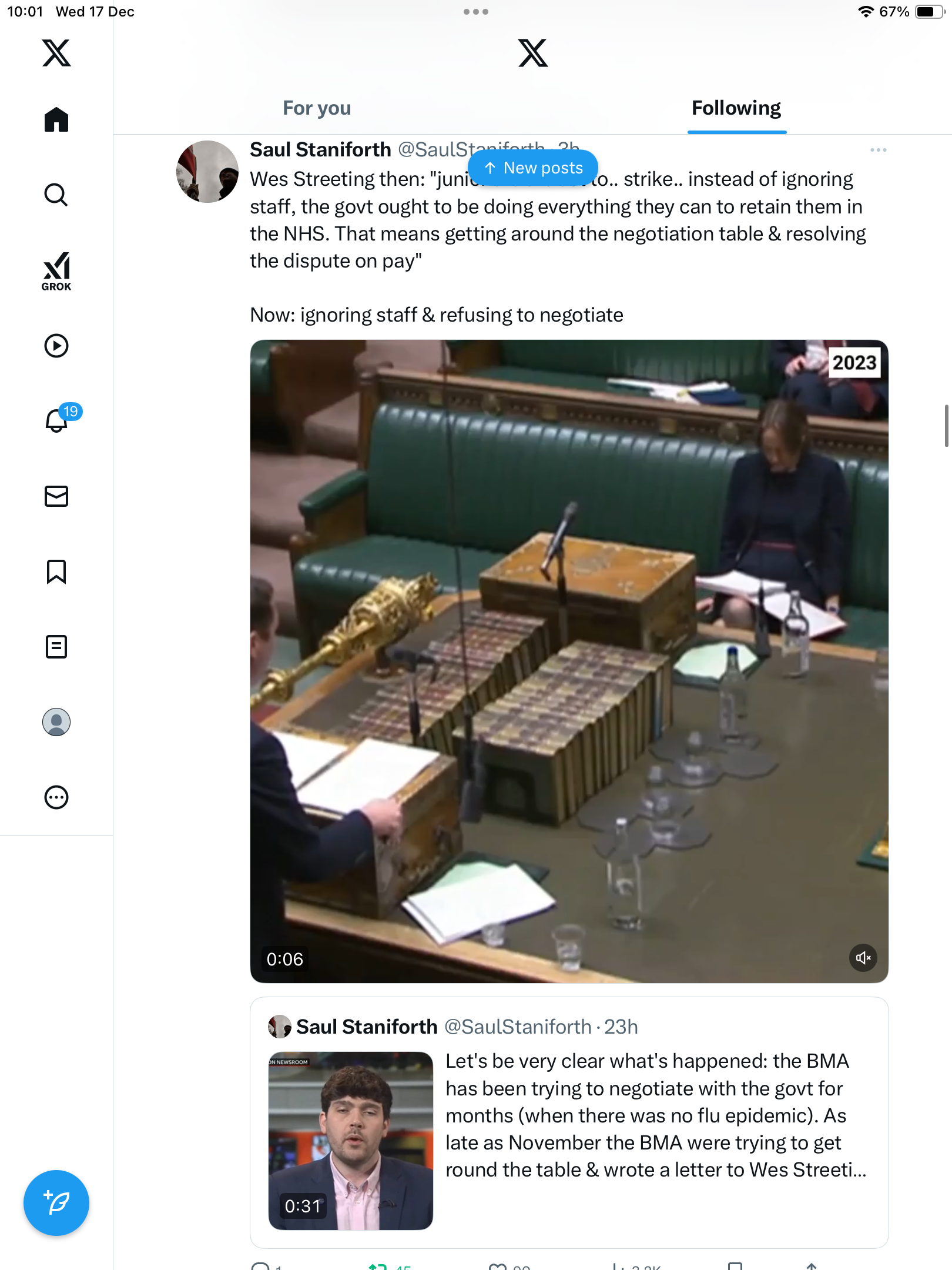This screenshot has height=1270, width=952.
Task: Open Saul Staniforth's profile picture
Action: [x=207, y=172]
